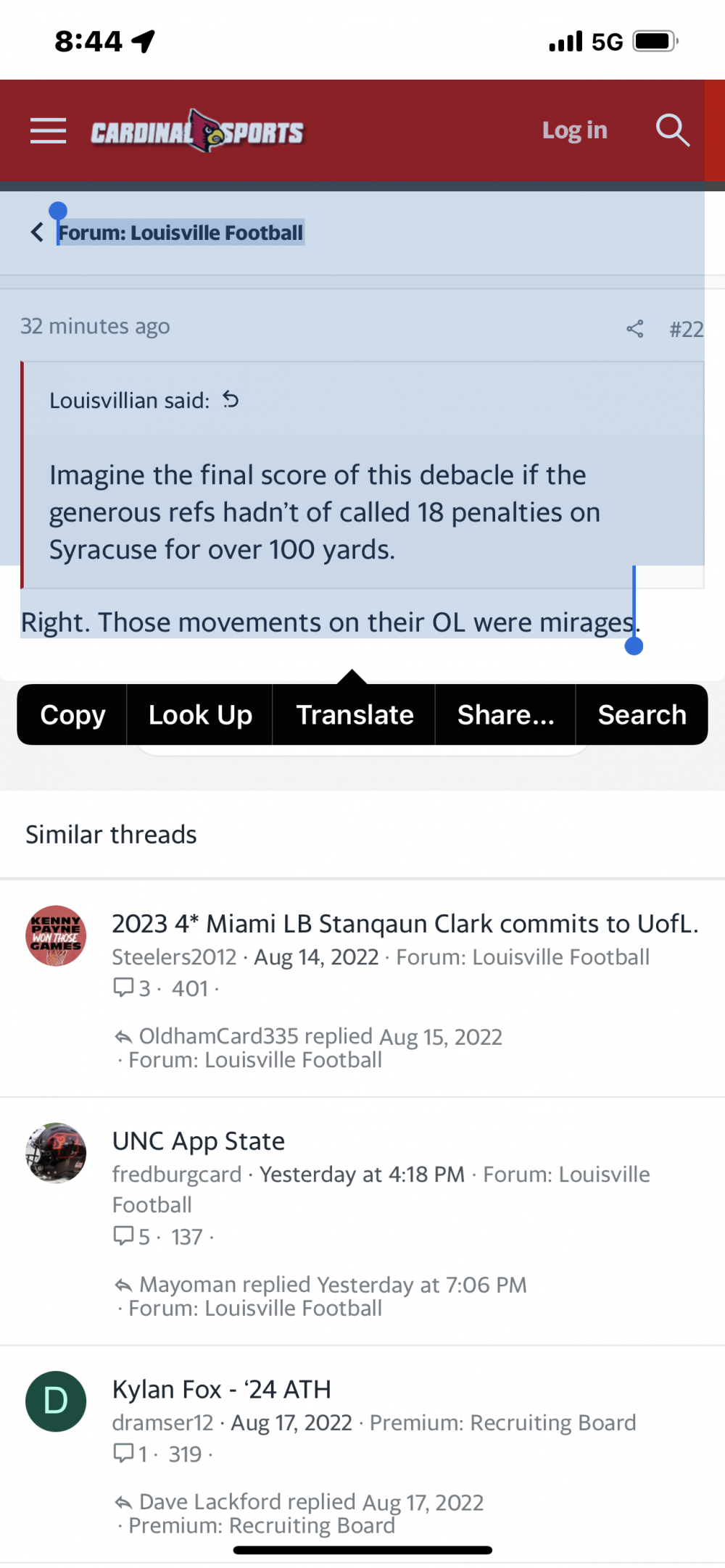
Task: Jump to Louisvillian's original quoted post
Action: point(231,399)
